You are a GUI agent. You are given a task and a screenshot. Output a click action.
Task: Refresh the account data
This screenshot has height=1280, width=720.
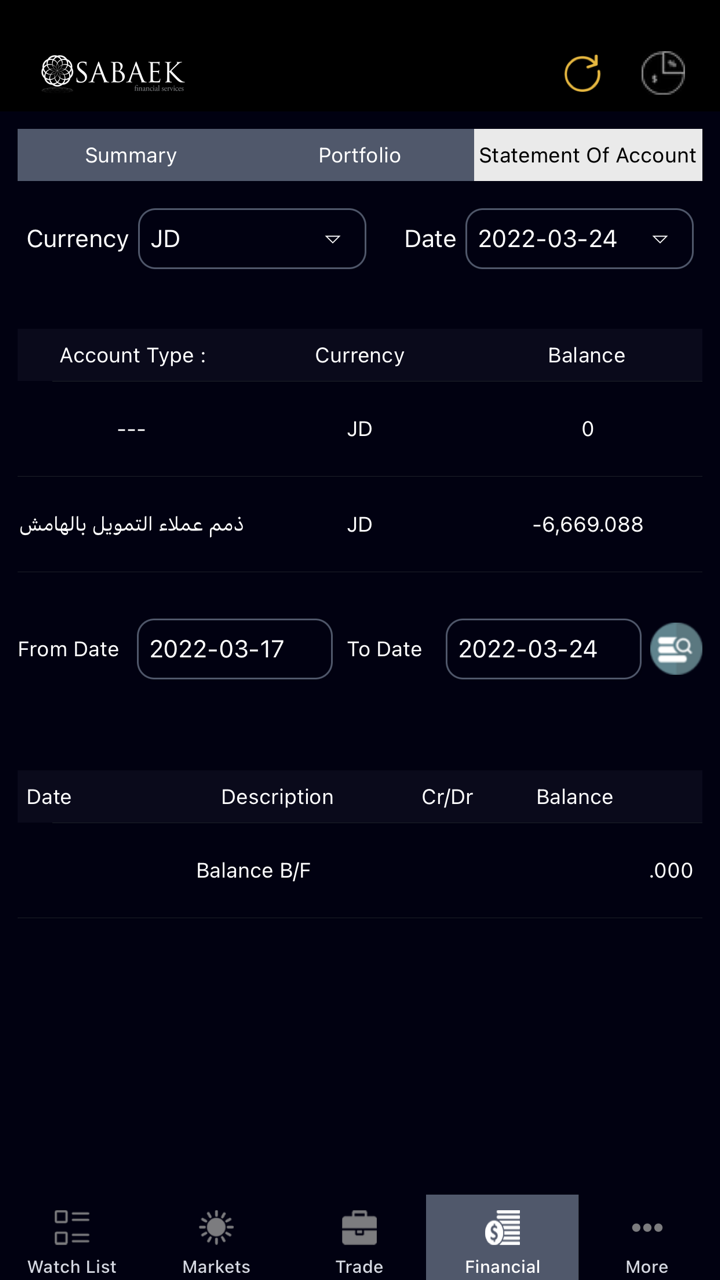coord(582,73)
